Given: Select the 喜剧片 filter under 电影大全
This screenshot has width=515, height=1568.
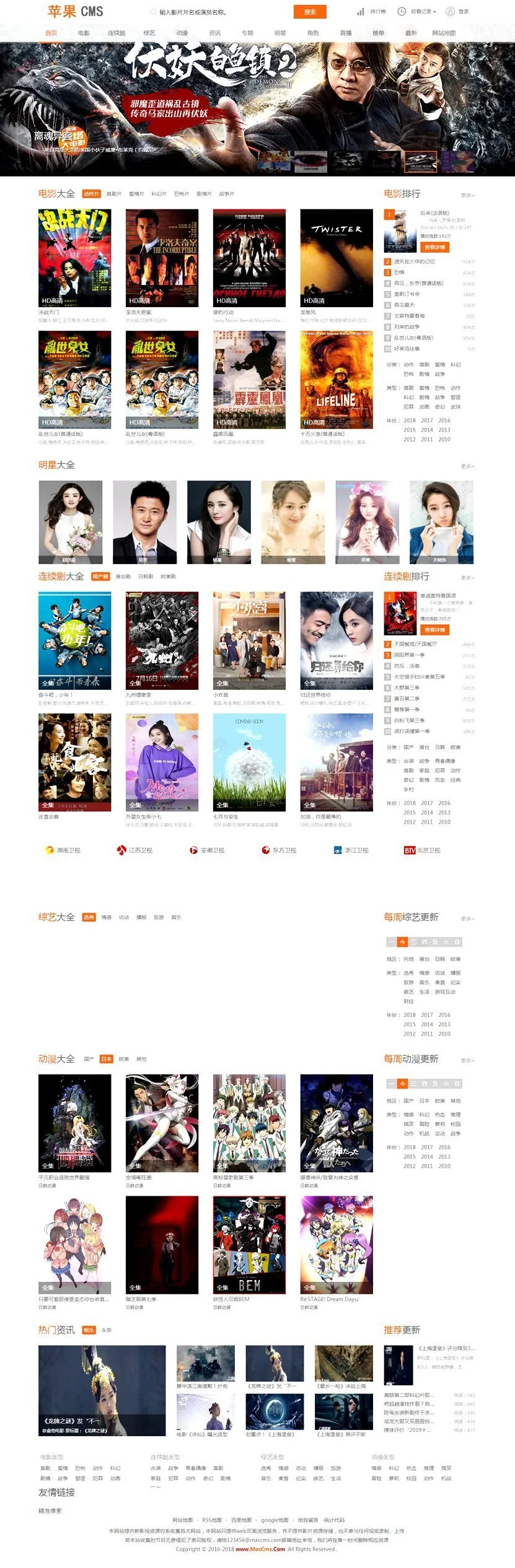Looking at the screenshot, I should [x=114, y=194].
